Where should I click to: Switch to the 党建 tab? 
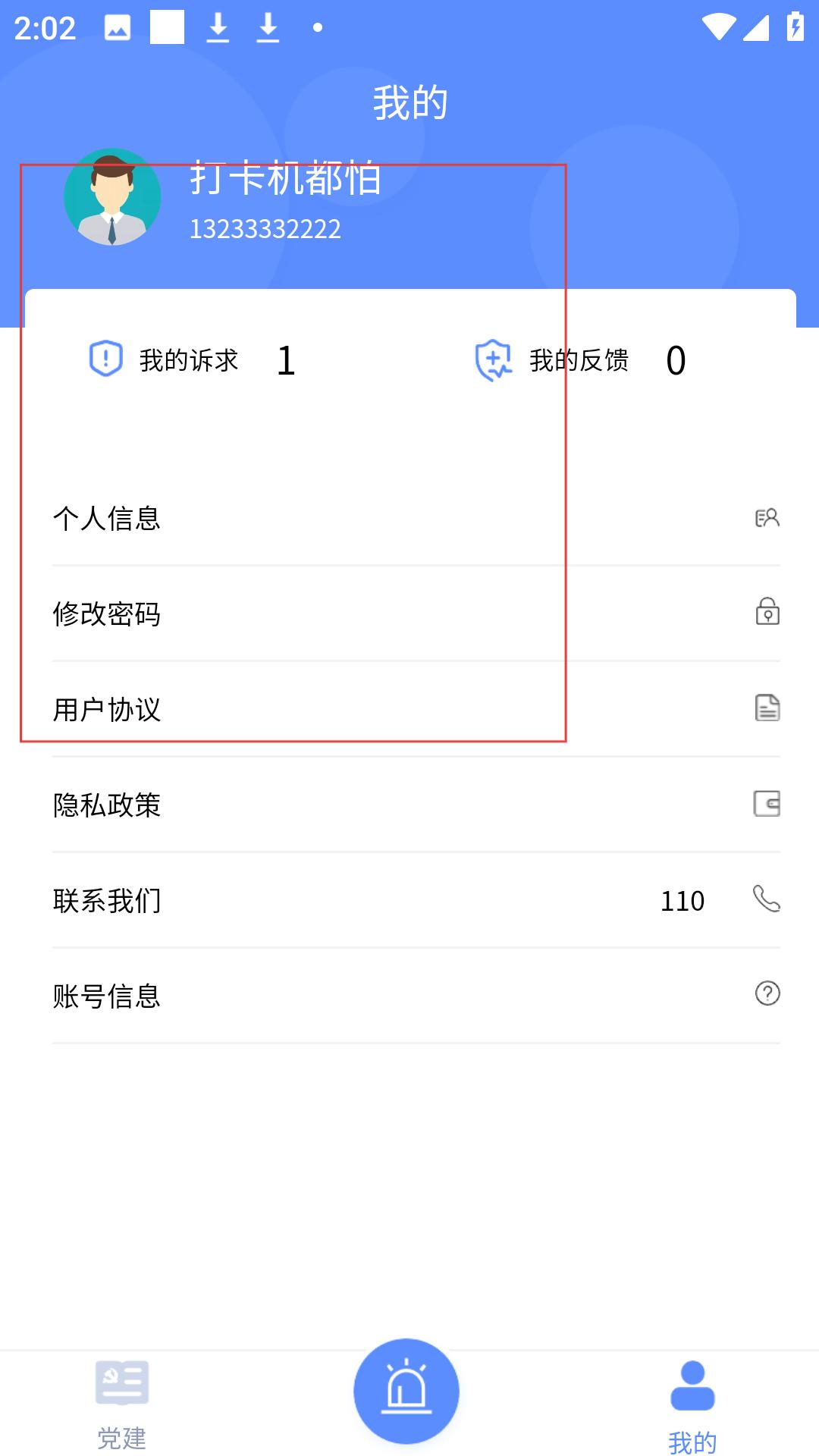tap(122, 1404)
